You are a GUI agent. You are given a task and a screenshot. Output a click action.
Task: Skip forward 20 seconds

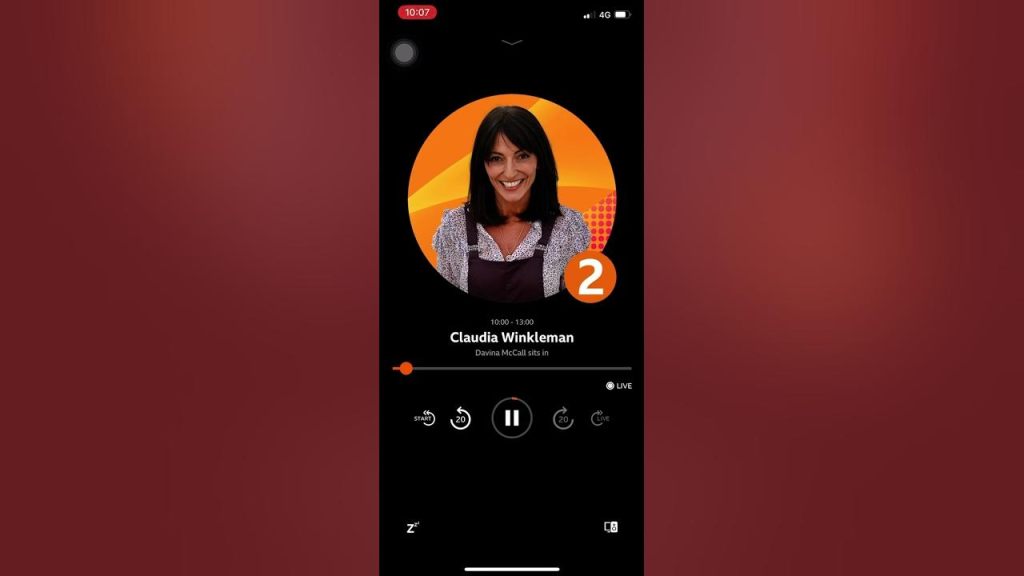pyautogui.click(x=563, y=418)
